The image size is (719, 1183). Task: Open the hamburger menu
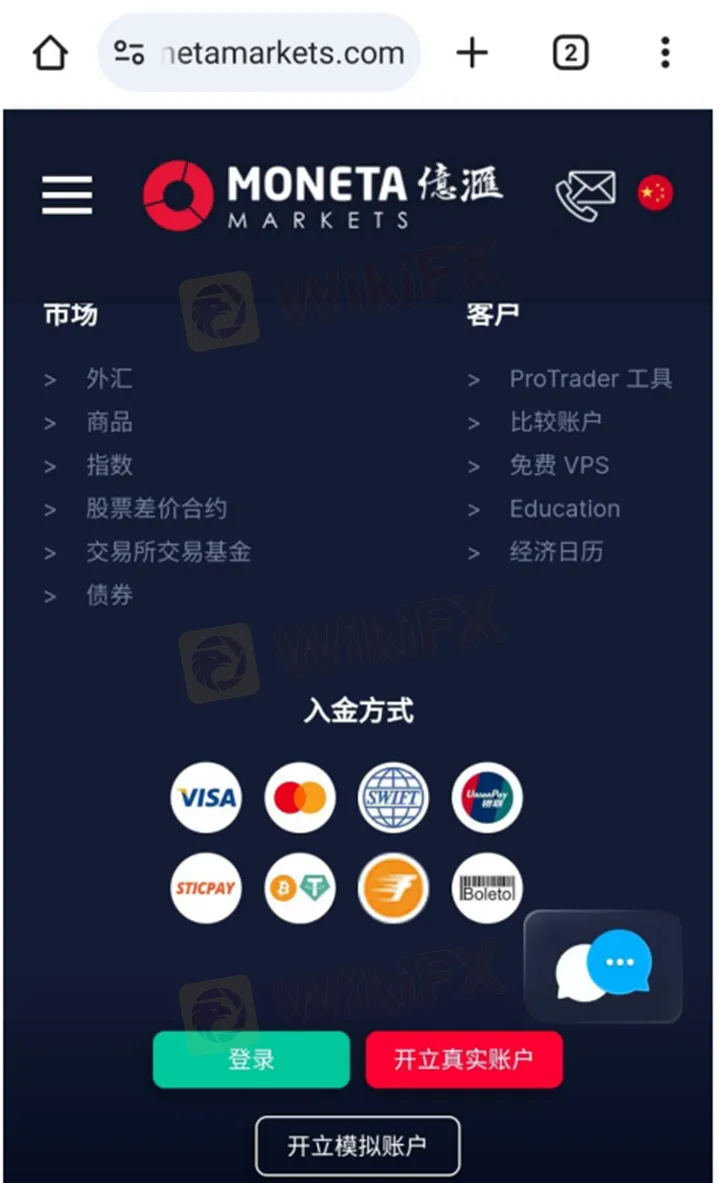point(67,194)
